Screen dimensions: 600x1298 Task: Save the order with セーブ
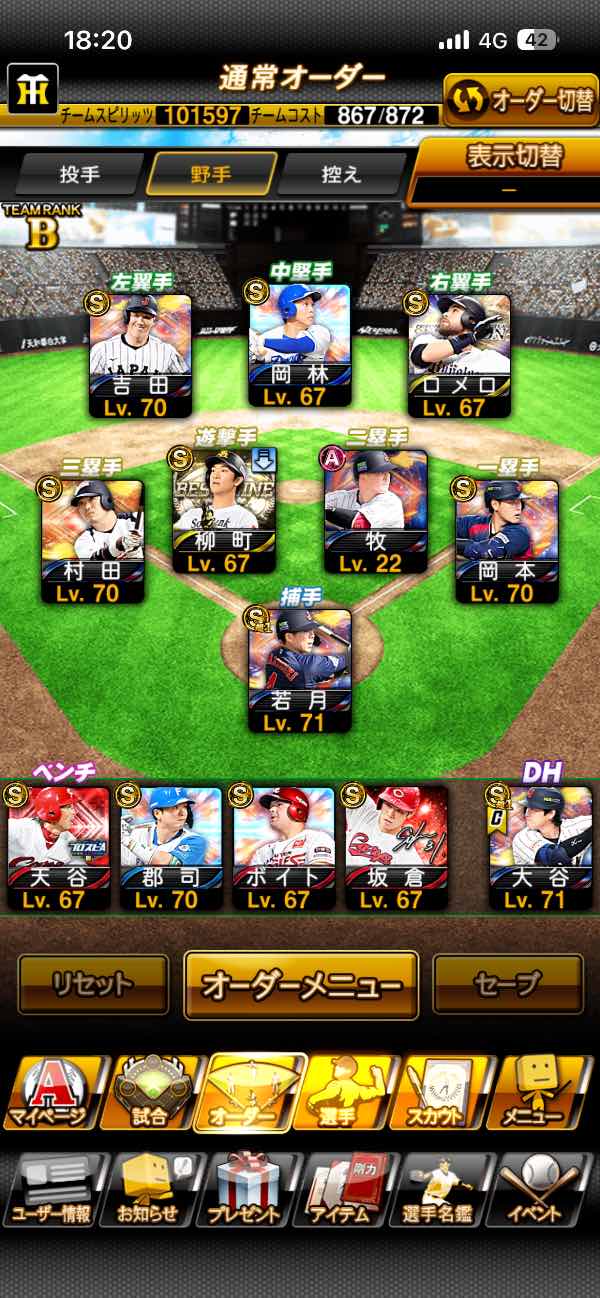pyautogui.click(x=508, y=984)
